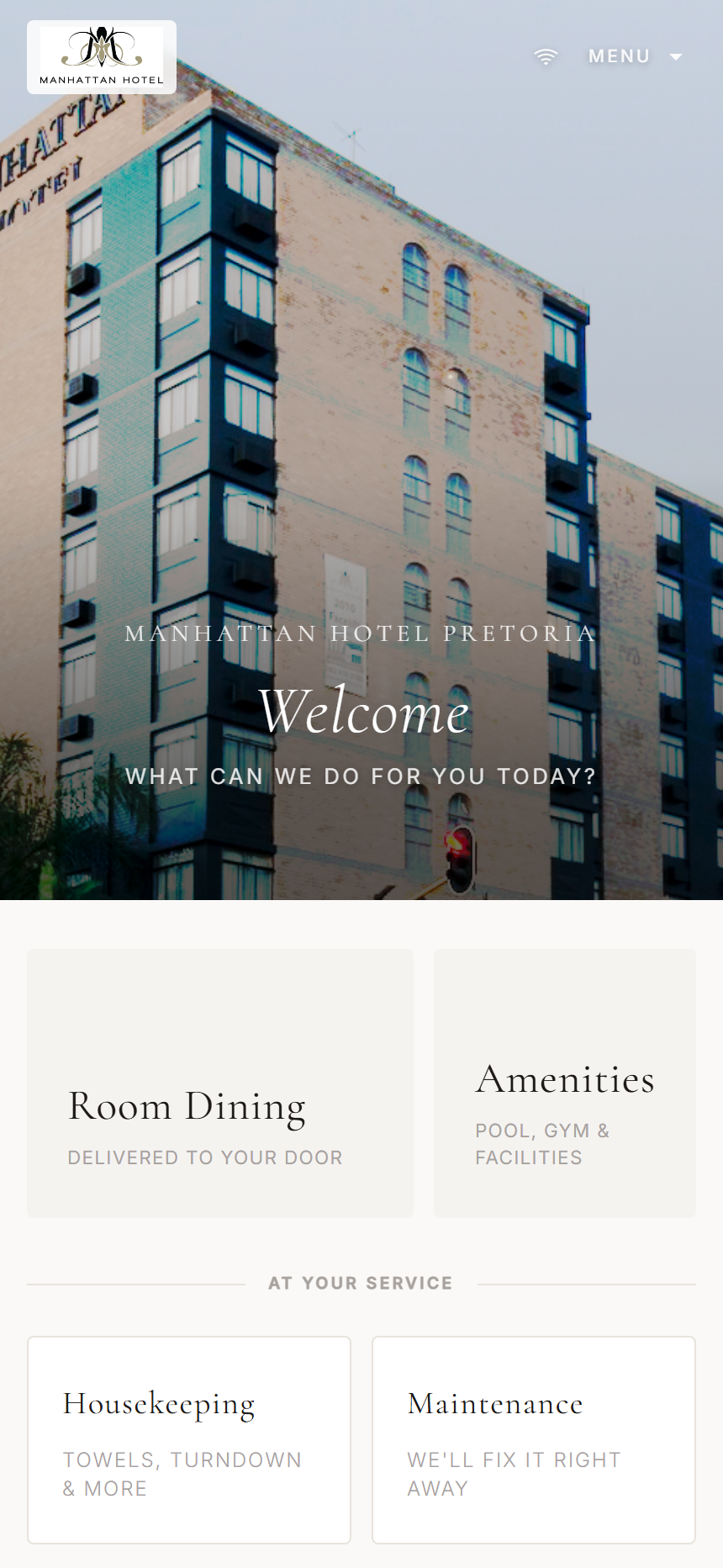This screenshot has height=1568, width=723.
Task: Click the Room Dining title link
Action: pos(187,1106)
